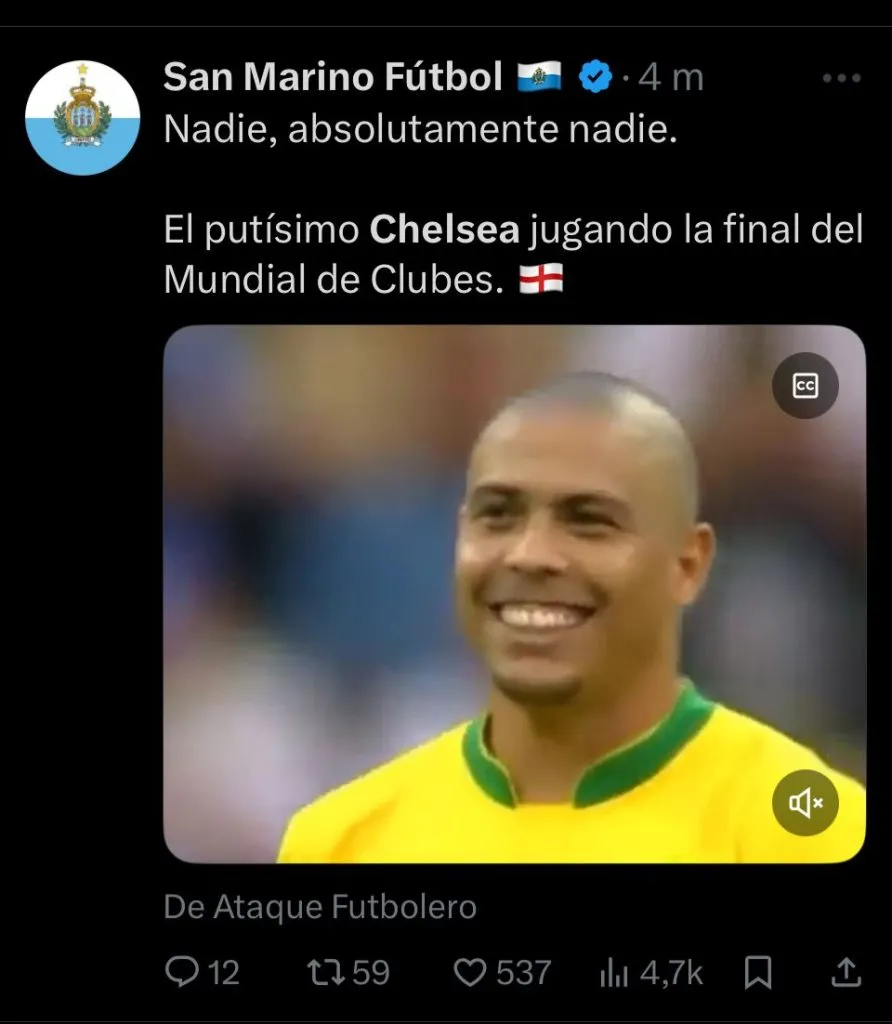The height and width of the screenshot is (1024, 892).
Task: Share the post via share icon
Action: 846,971
